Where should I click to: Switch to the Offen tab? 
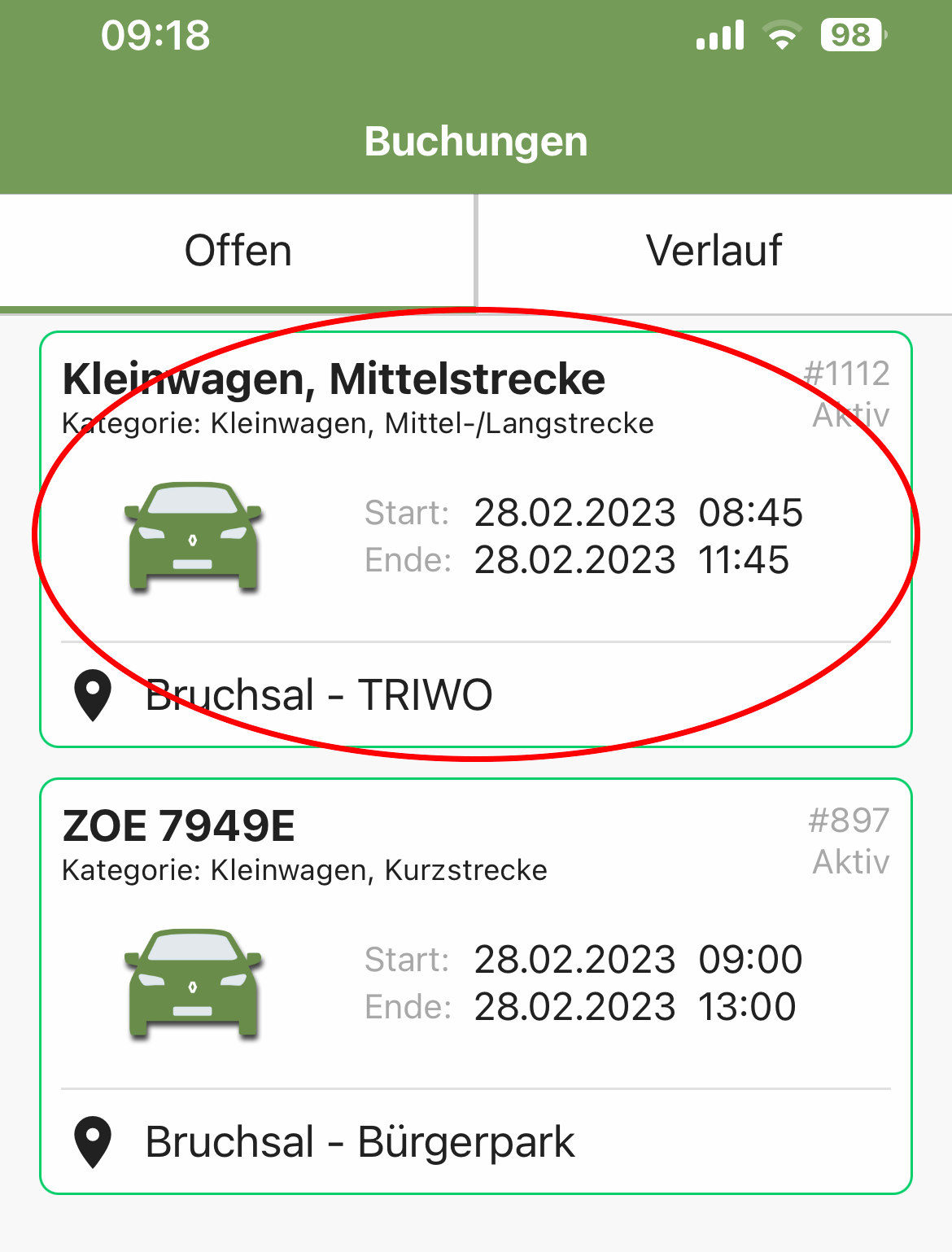point(238,251)
